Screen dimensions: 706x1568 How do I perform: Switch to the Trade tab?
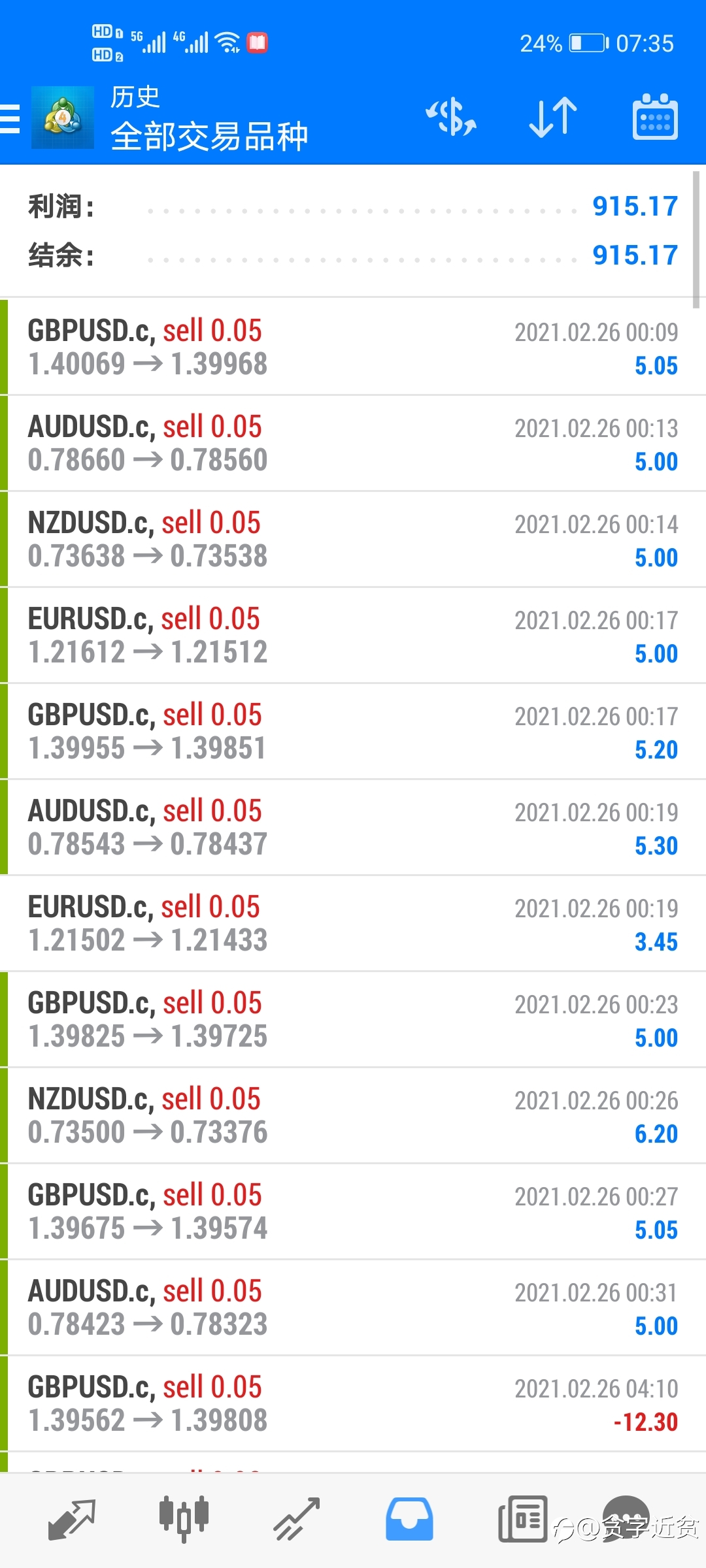(296, 1520)
